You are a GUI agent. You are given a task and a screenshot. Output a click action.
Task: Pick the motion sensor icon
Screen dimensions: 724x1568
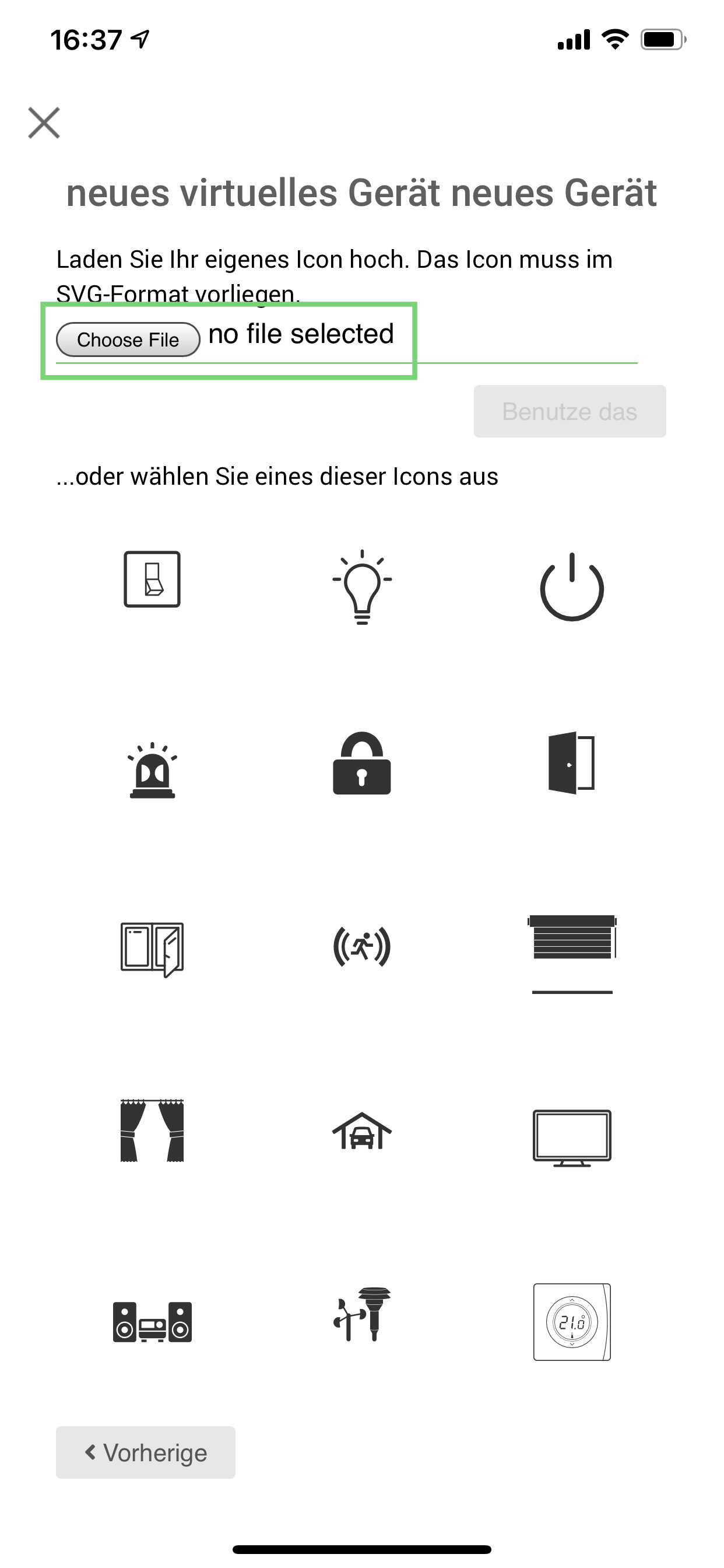click(x=362, y=947)
